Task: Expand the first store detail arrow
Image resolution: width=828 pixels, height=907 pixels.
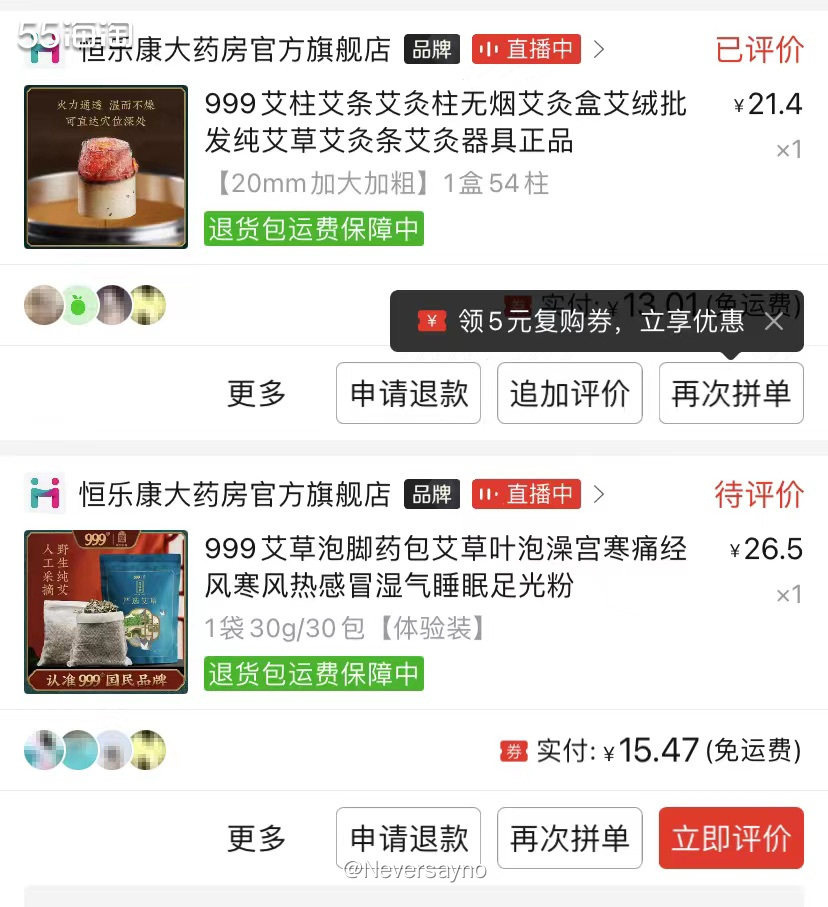Action: (x=598, y=49)
